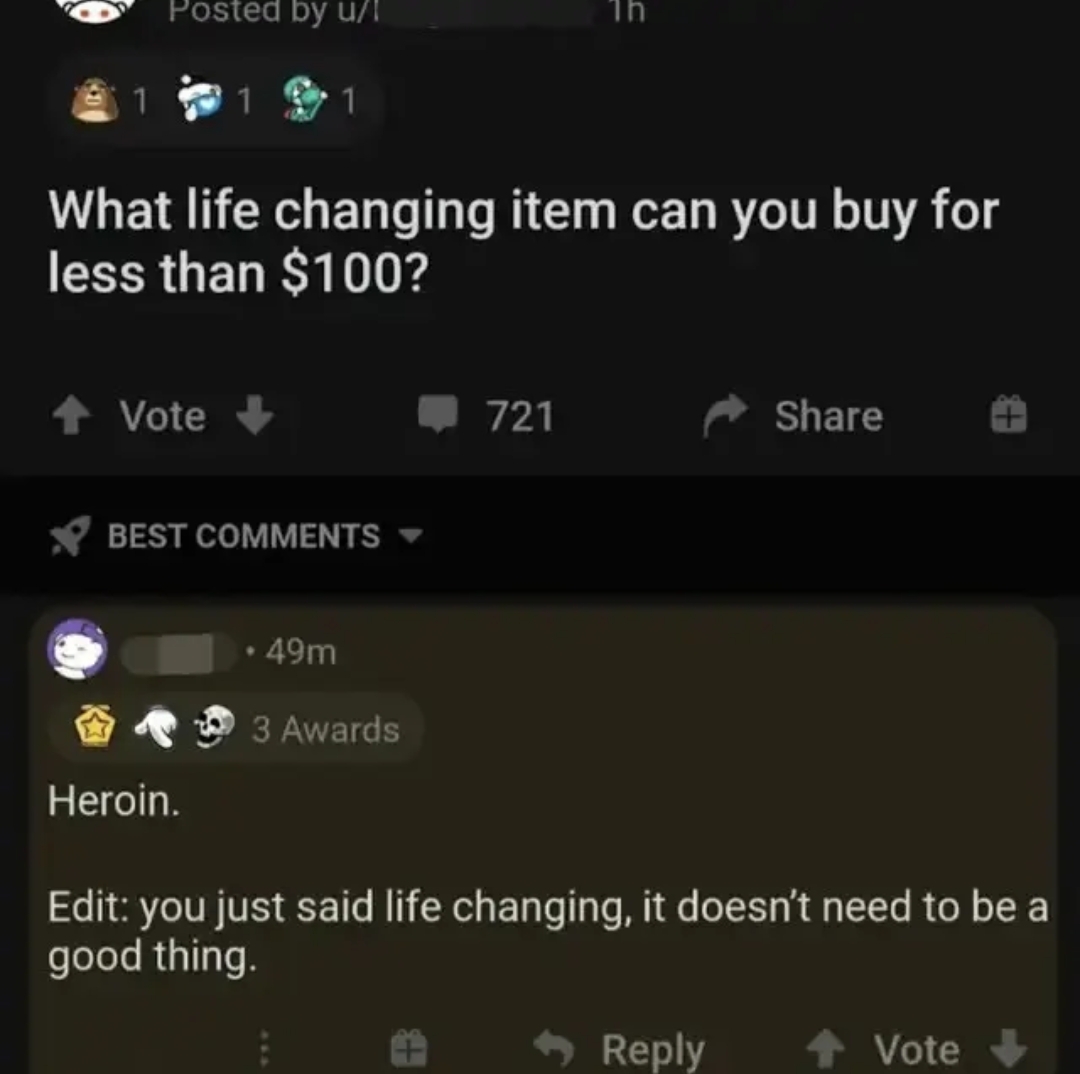The height and width of the screenshot is (1074, 1080).
Task: Downvote the Heroin comment
Action: [1008, 1049]
